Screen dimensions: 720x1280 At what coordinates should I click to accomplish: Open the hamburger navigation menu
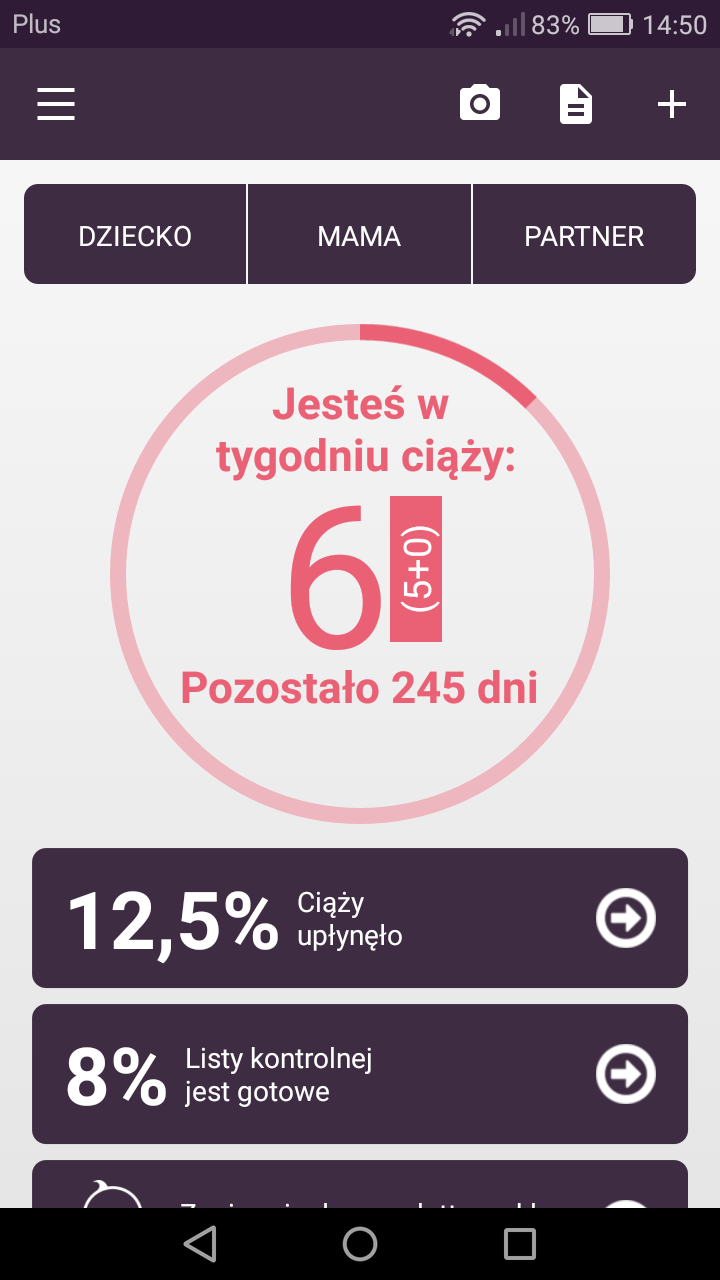[x=56, y=104]
